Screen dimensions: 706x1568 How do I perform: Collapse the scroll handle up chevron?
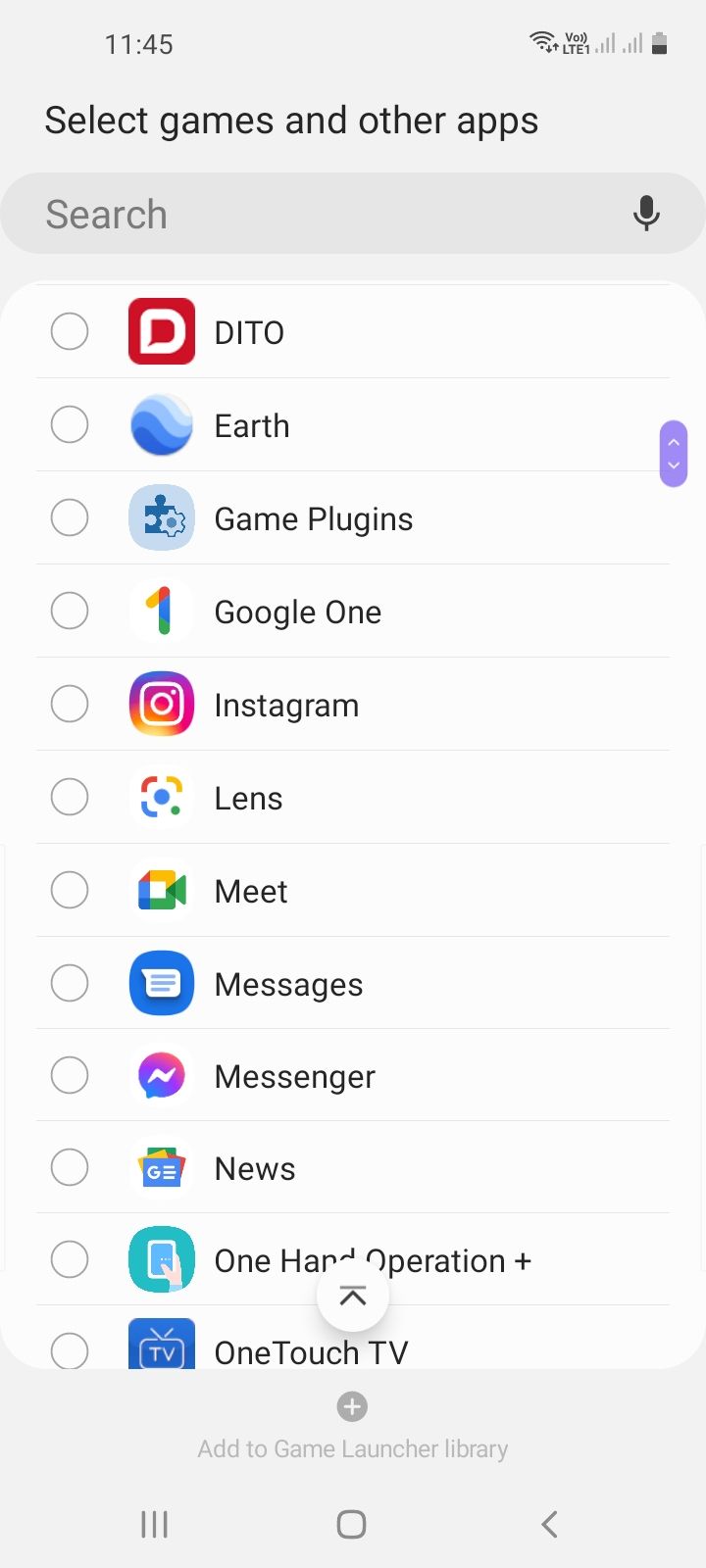674,440
